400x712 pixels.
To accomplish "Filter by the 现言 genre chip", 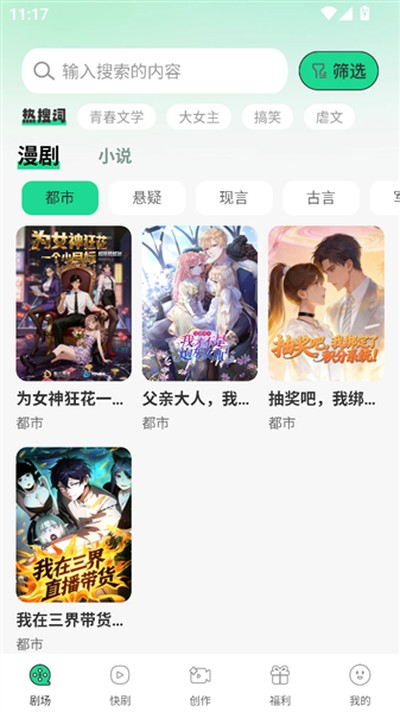I will (234, 198).
